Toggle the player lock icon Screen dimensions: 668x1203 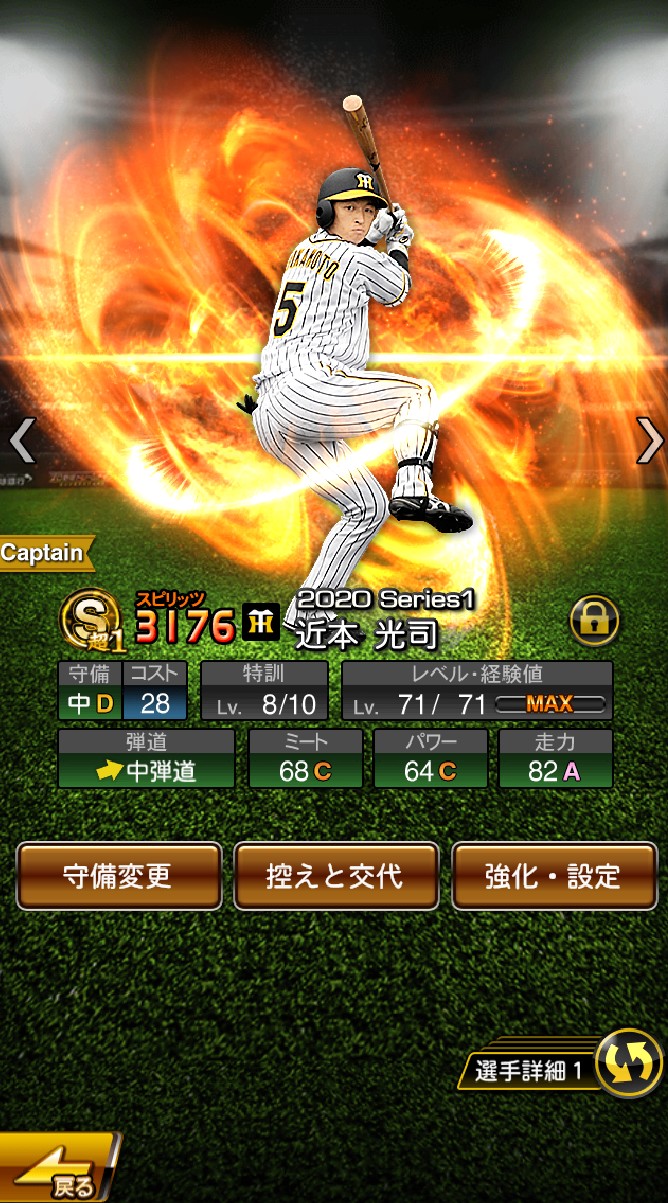[x=594, y=621]
